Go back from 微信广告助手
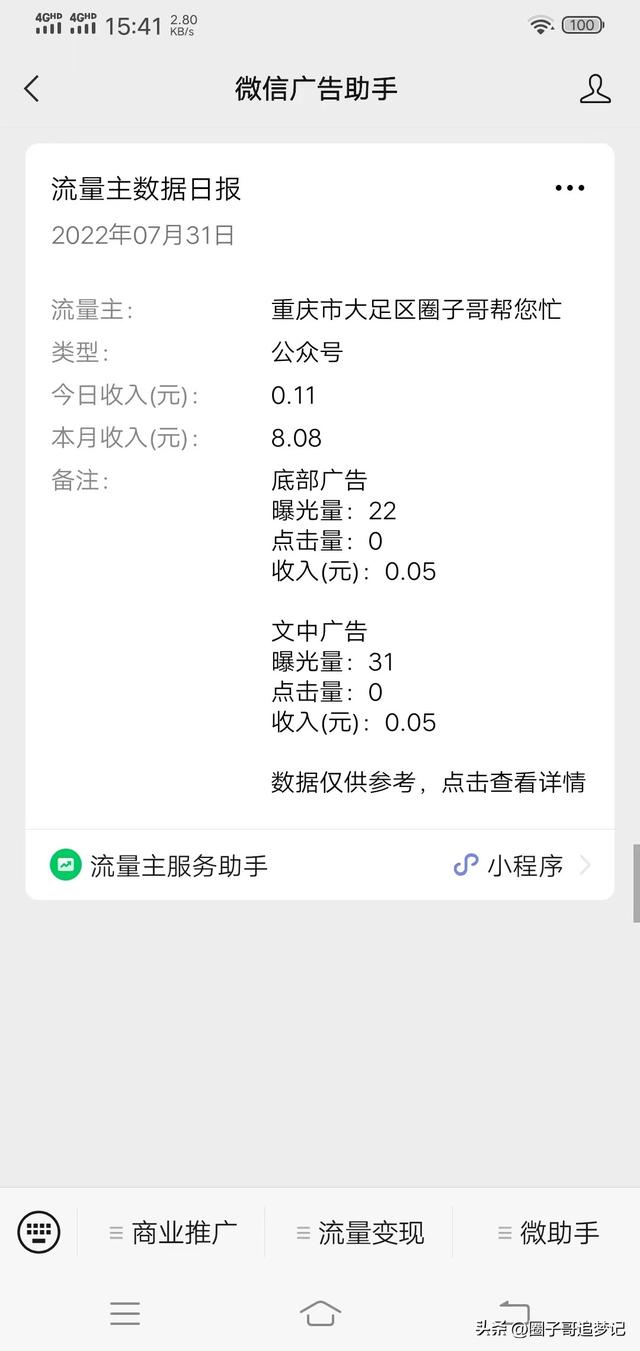The width and height of the screenshot is (640, 1351). click(x=32, y=88)
